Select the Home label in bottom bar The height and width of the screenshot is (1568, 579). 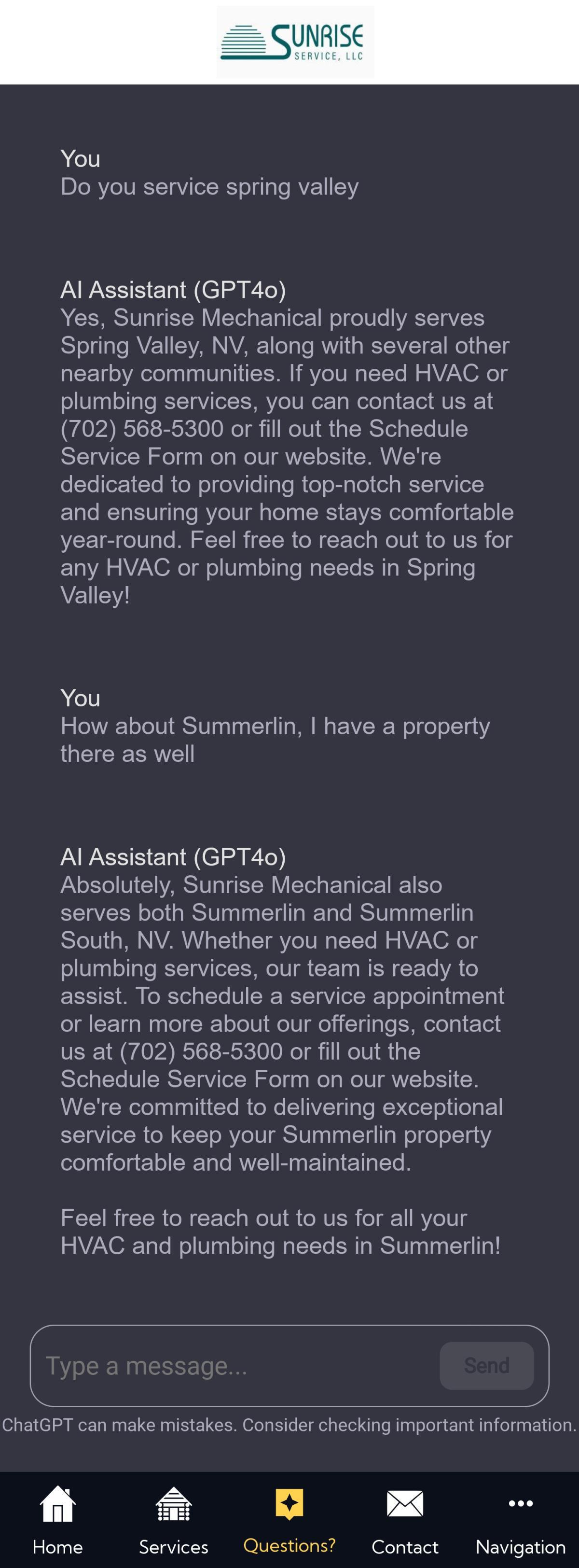click(59, 1547)
